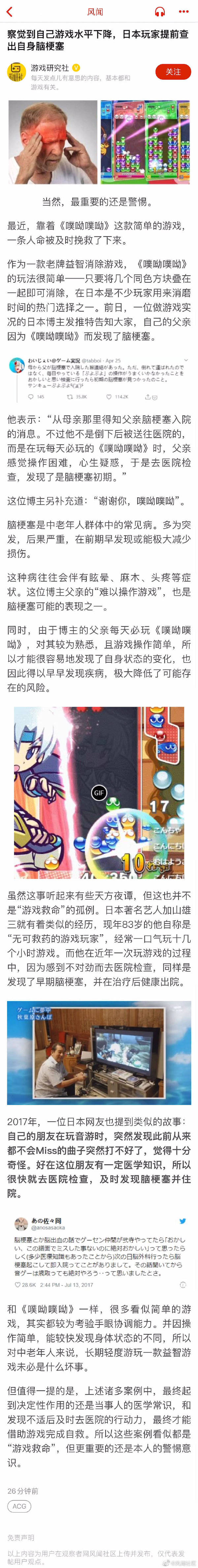Open the three-dot overflow menu

click(x=184, y=12)
